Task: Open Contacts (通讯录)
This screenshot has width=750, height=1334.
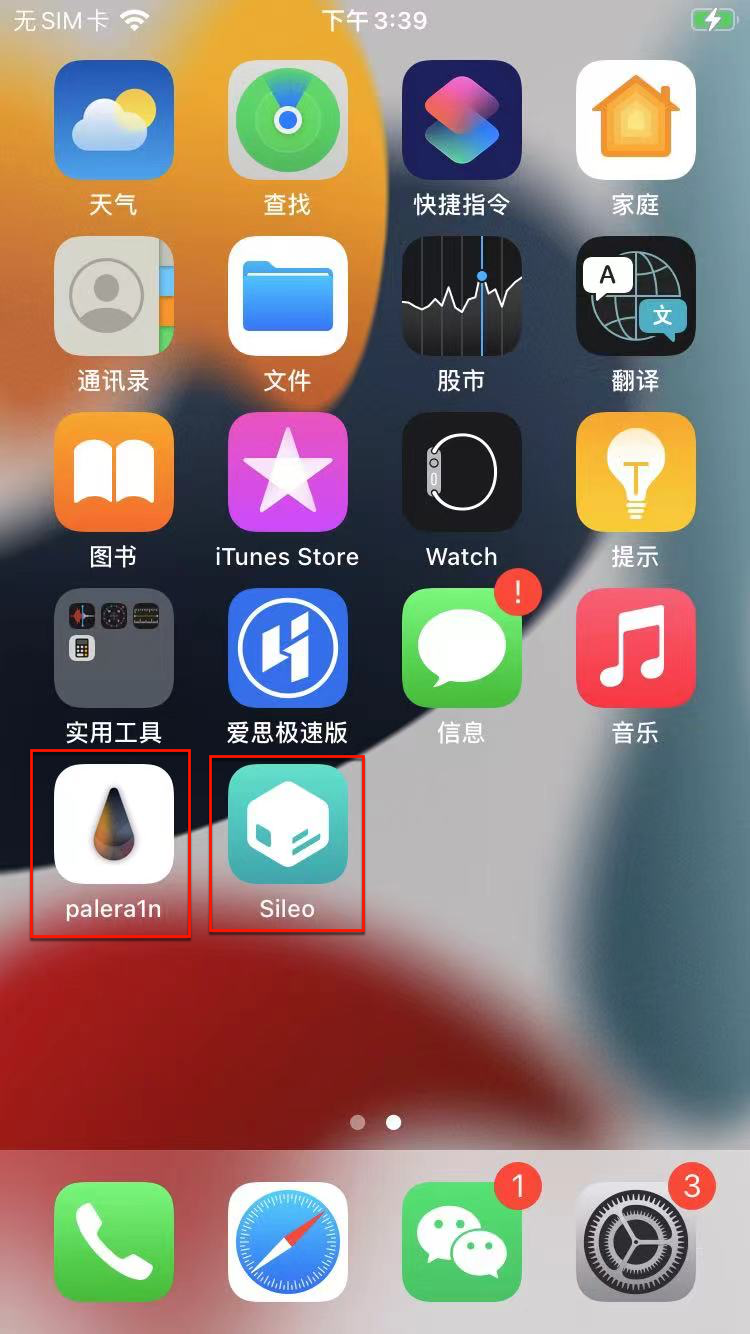Action: [113, 296]
